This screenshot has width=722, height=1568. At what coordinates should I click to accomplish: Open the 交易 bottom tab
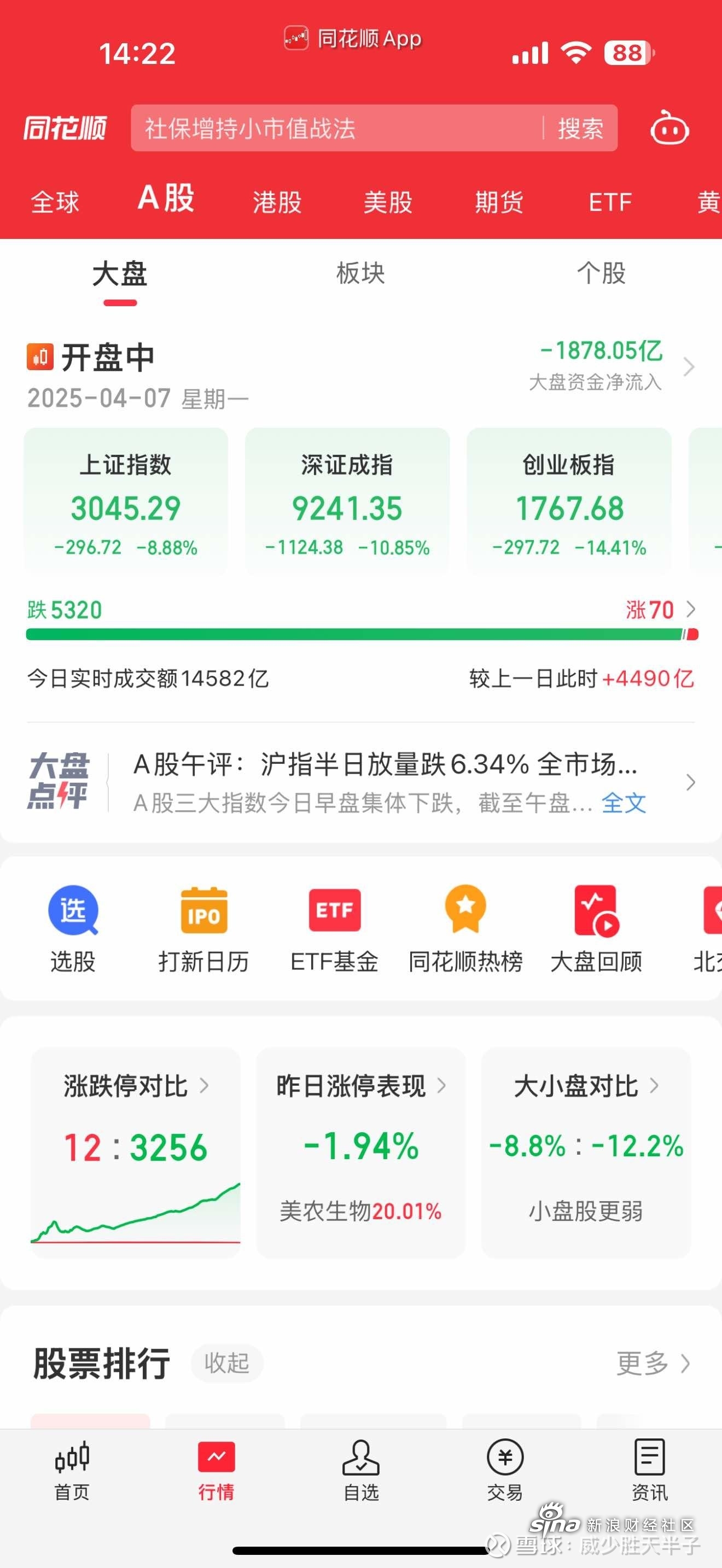point(505,1470)
